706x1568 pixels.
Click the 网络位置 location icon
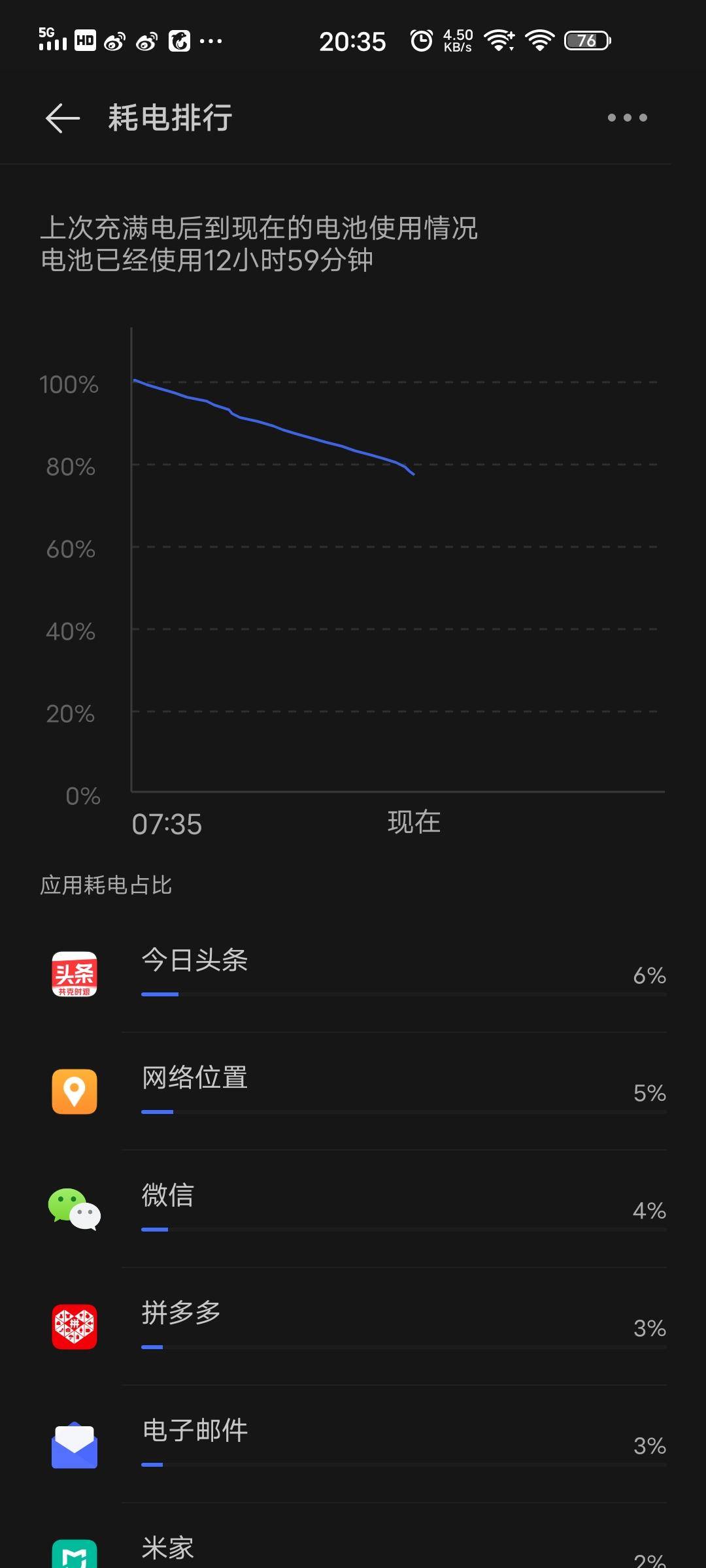(x=73, y=1092)
